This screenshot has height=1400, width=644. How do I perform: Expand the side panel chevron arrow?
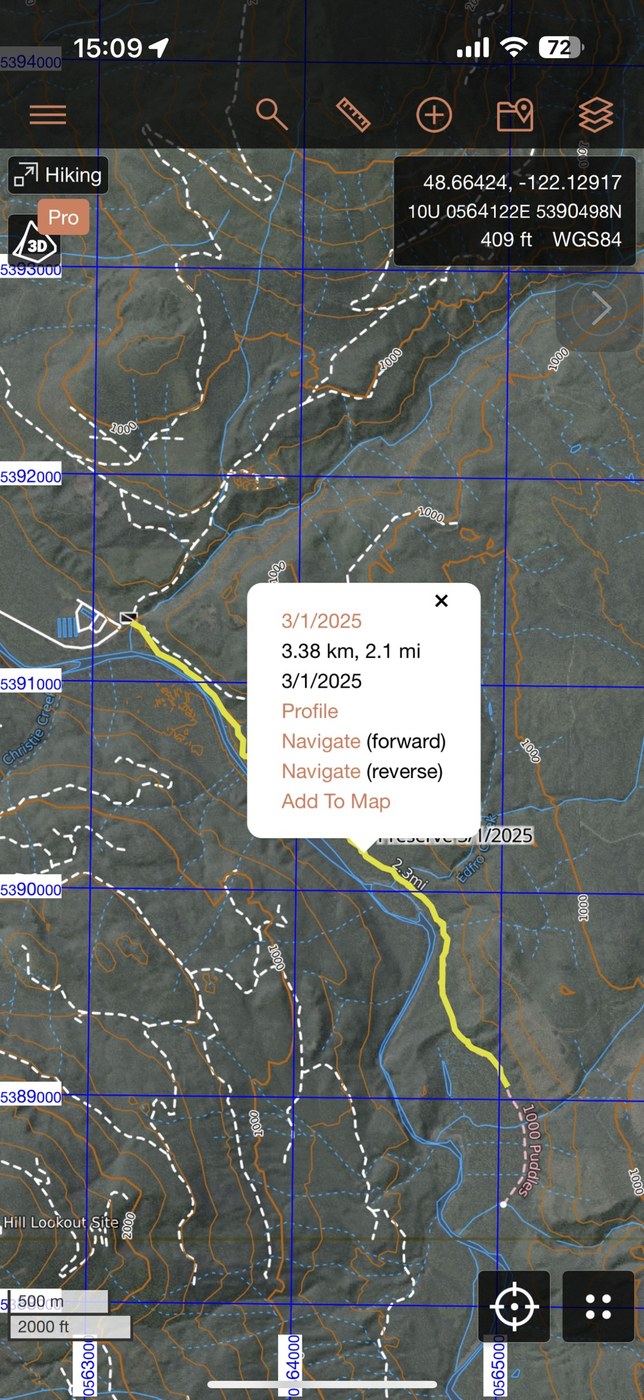point(600,309)
